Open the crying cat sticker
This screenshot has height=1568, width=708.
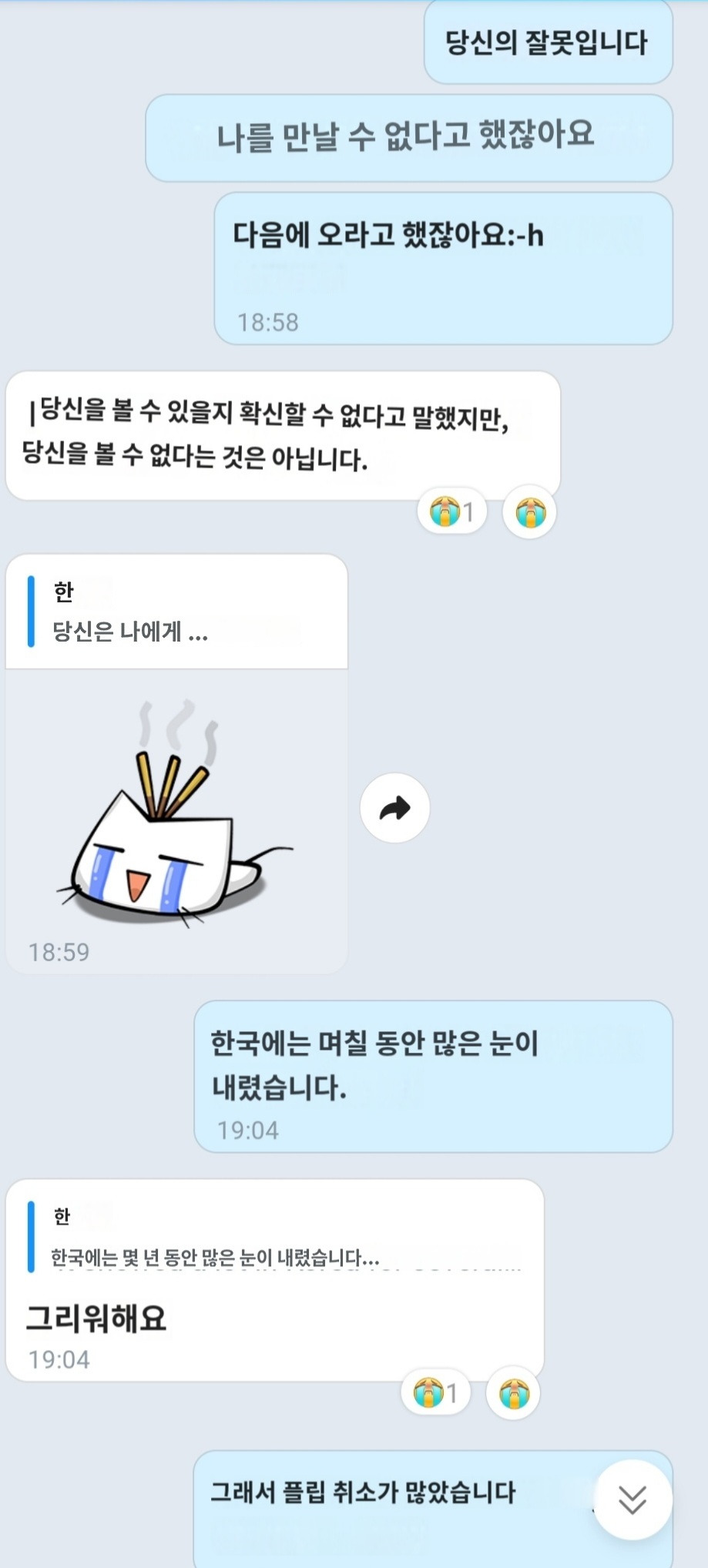(177, 812)
